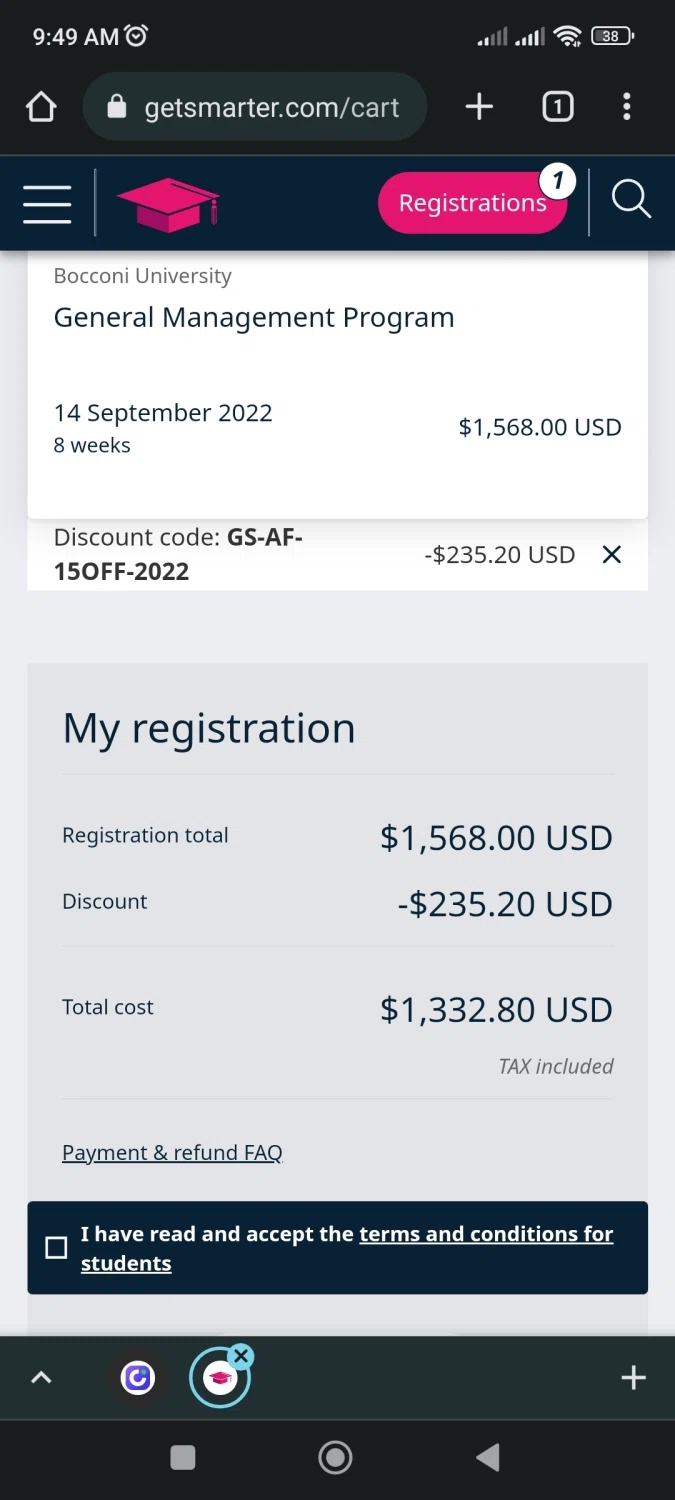Open the Registrations cart button

(472, 203)
